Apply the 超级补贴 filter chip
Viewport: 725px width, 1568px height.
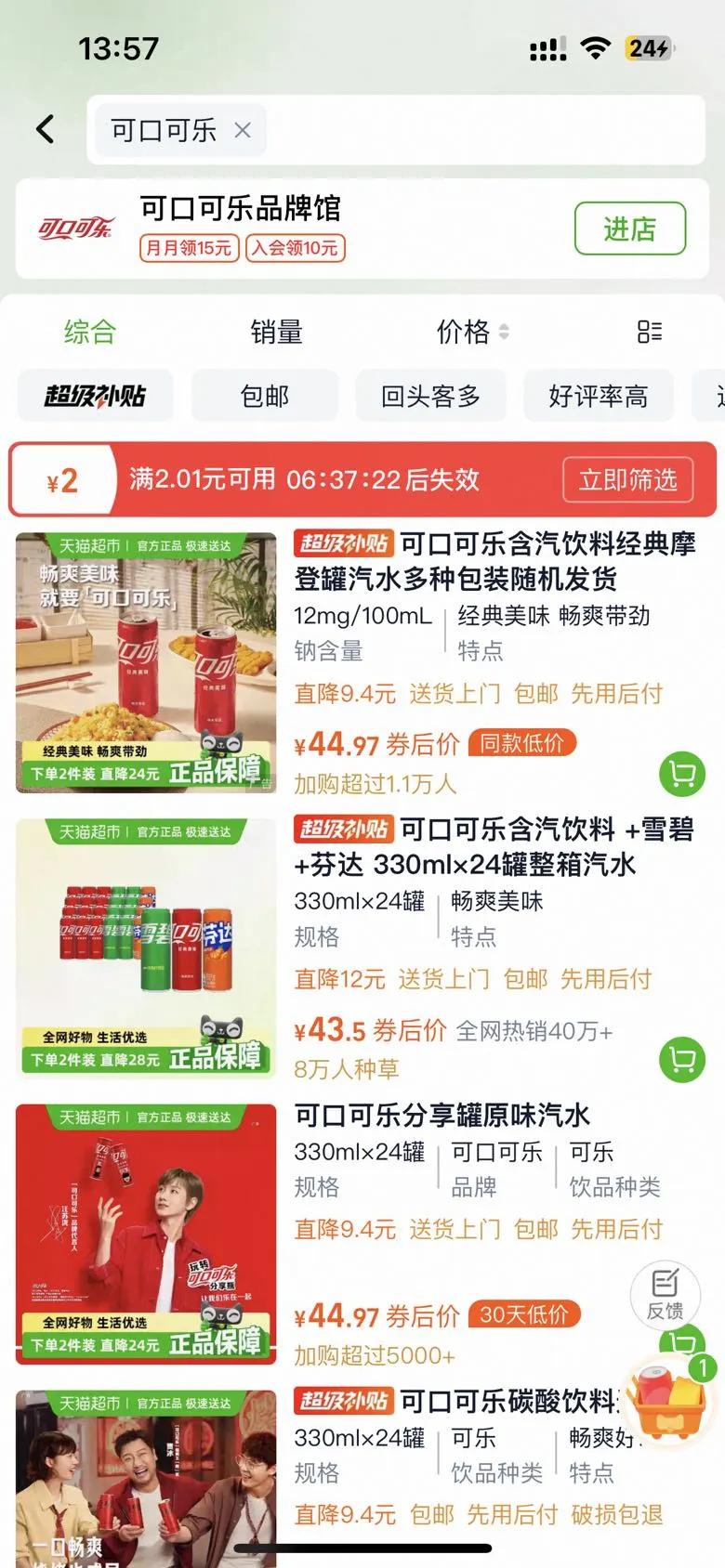click(95, 396)
